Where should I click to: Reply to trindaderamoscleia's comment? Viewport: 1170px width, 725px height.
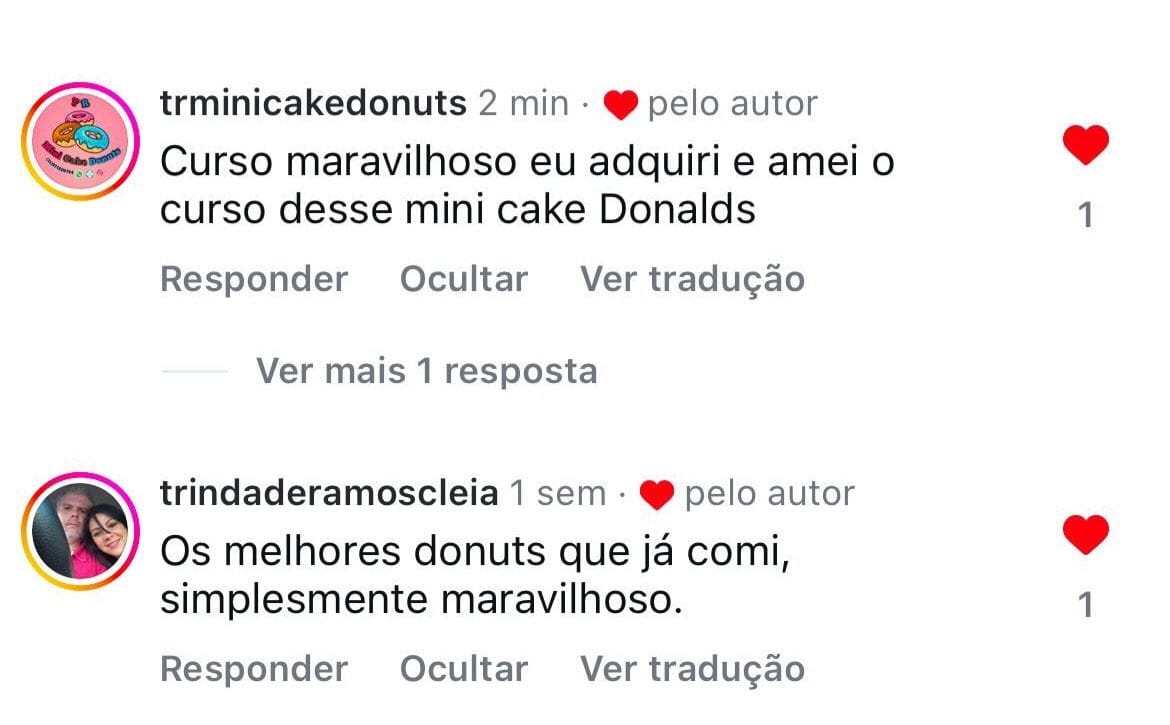254,669
